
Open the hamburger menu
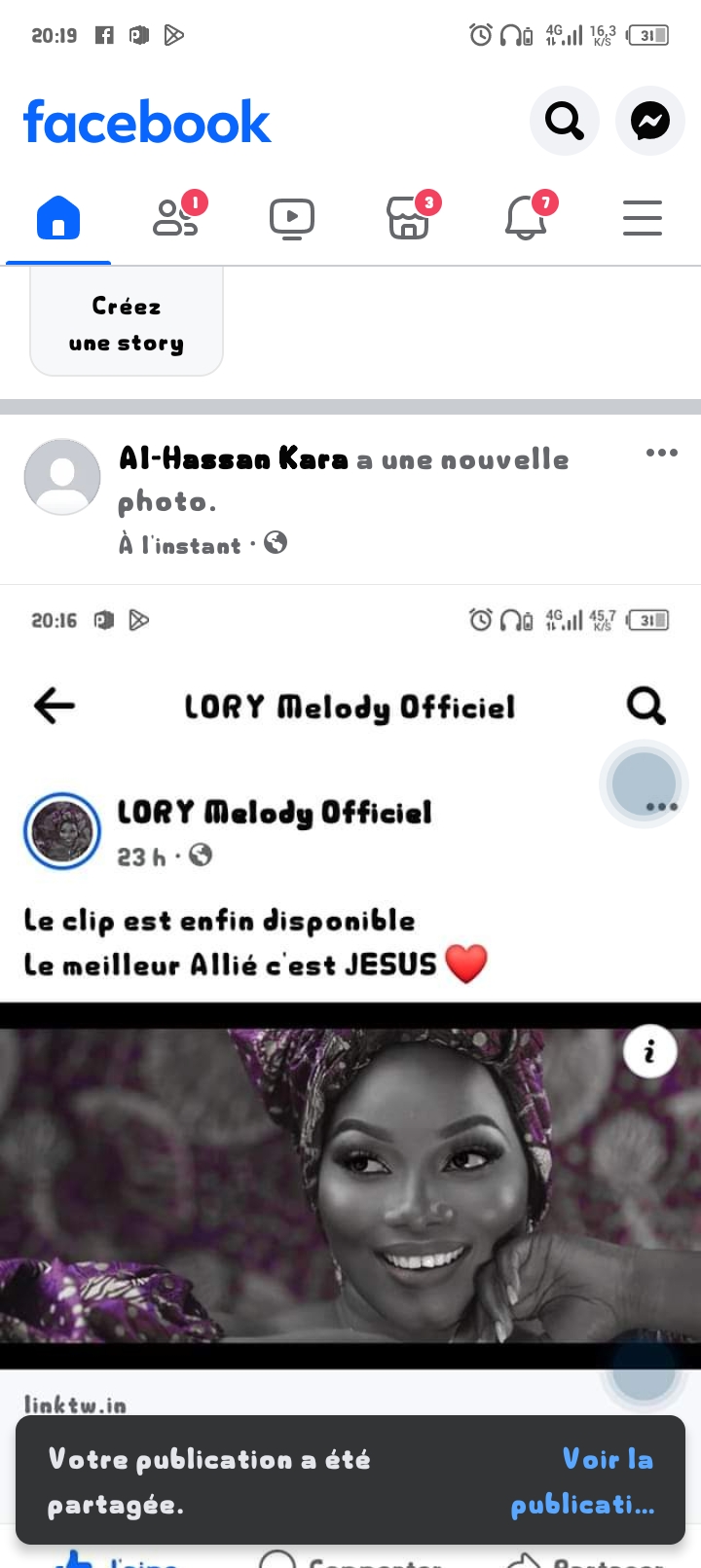pos(642,218)
